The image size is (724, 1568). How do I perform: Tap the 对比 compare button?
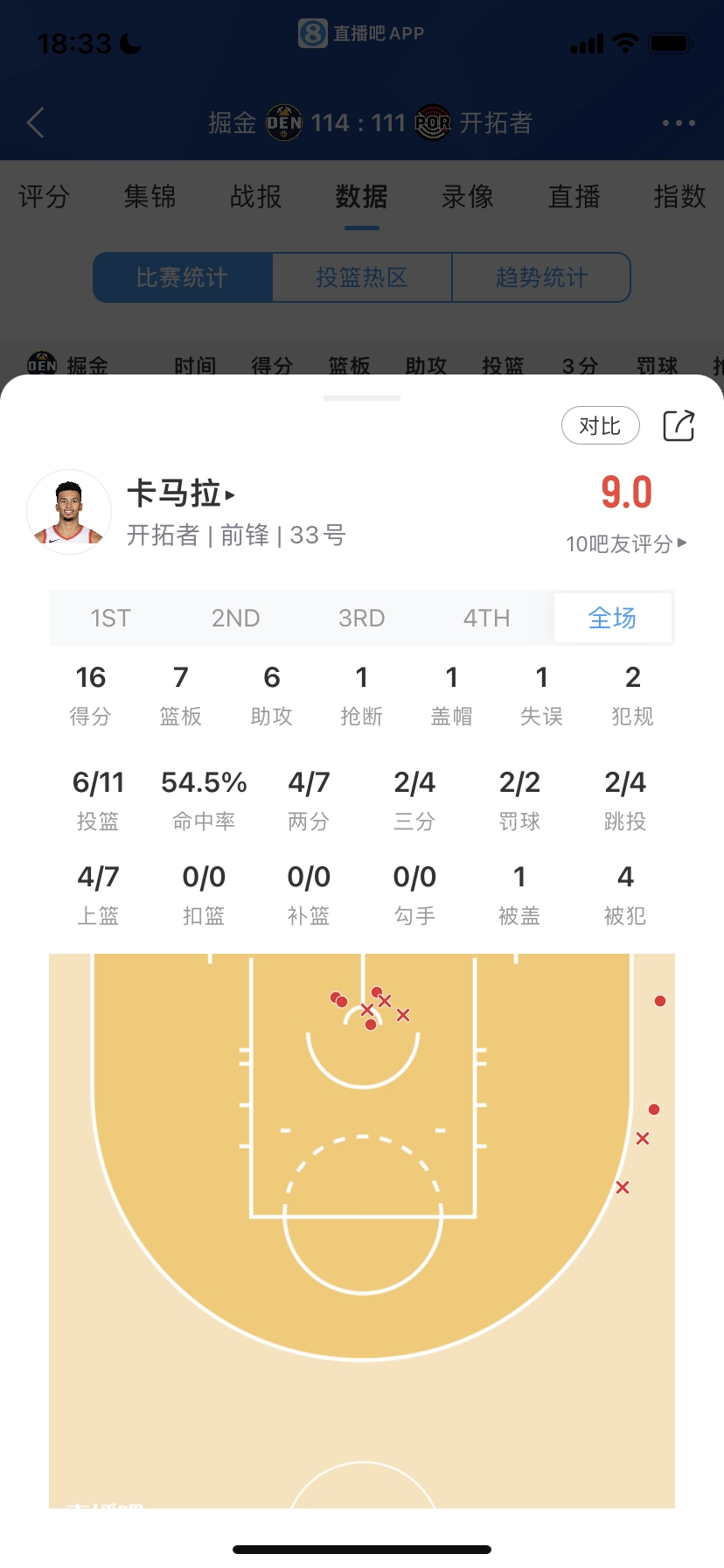click(600, 426)
